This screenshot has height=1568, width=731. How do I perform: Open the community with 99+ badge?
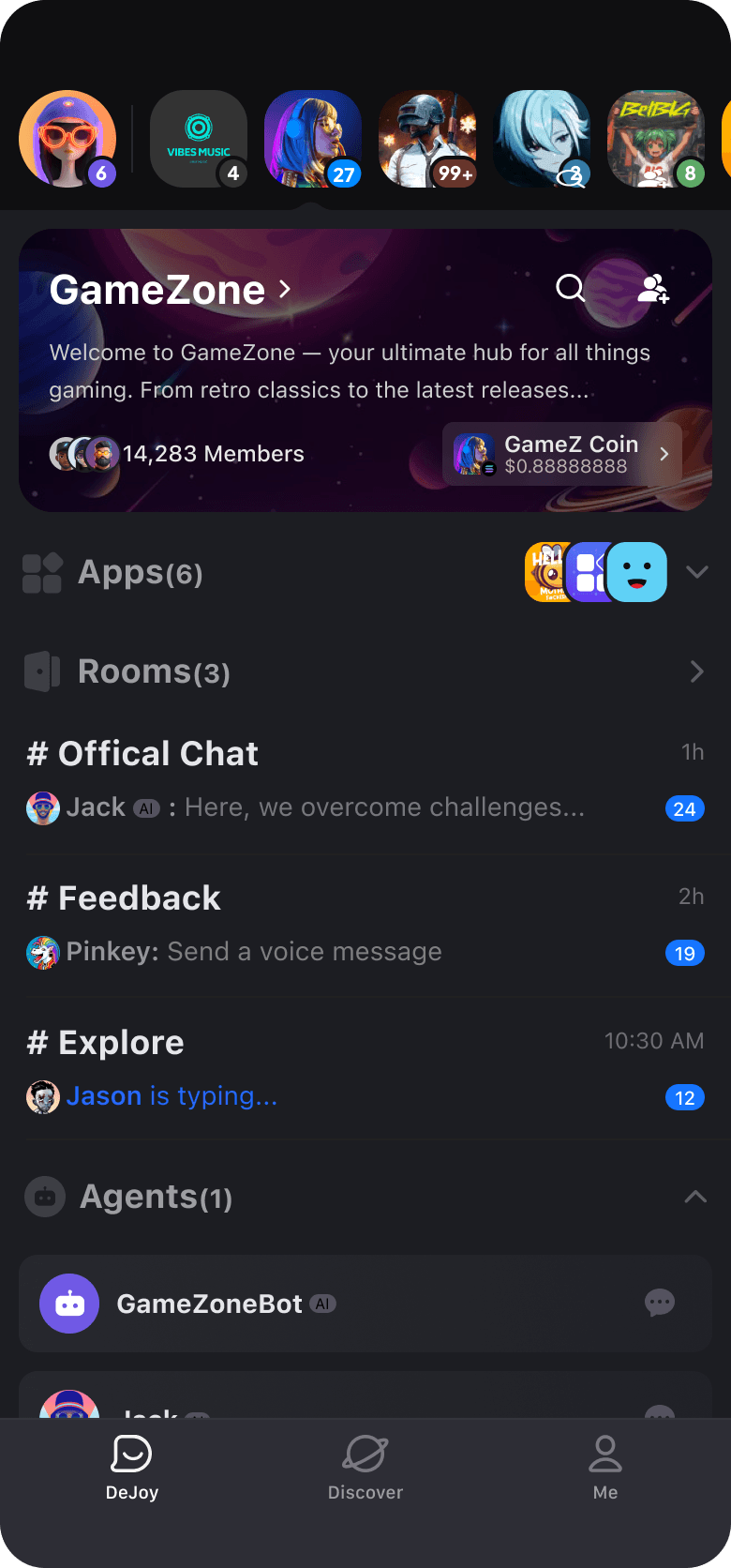pyautogui.click(x=427, y=139)
